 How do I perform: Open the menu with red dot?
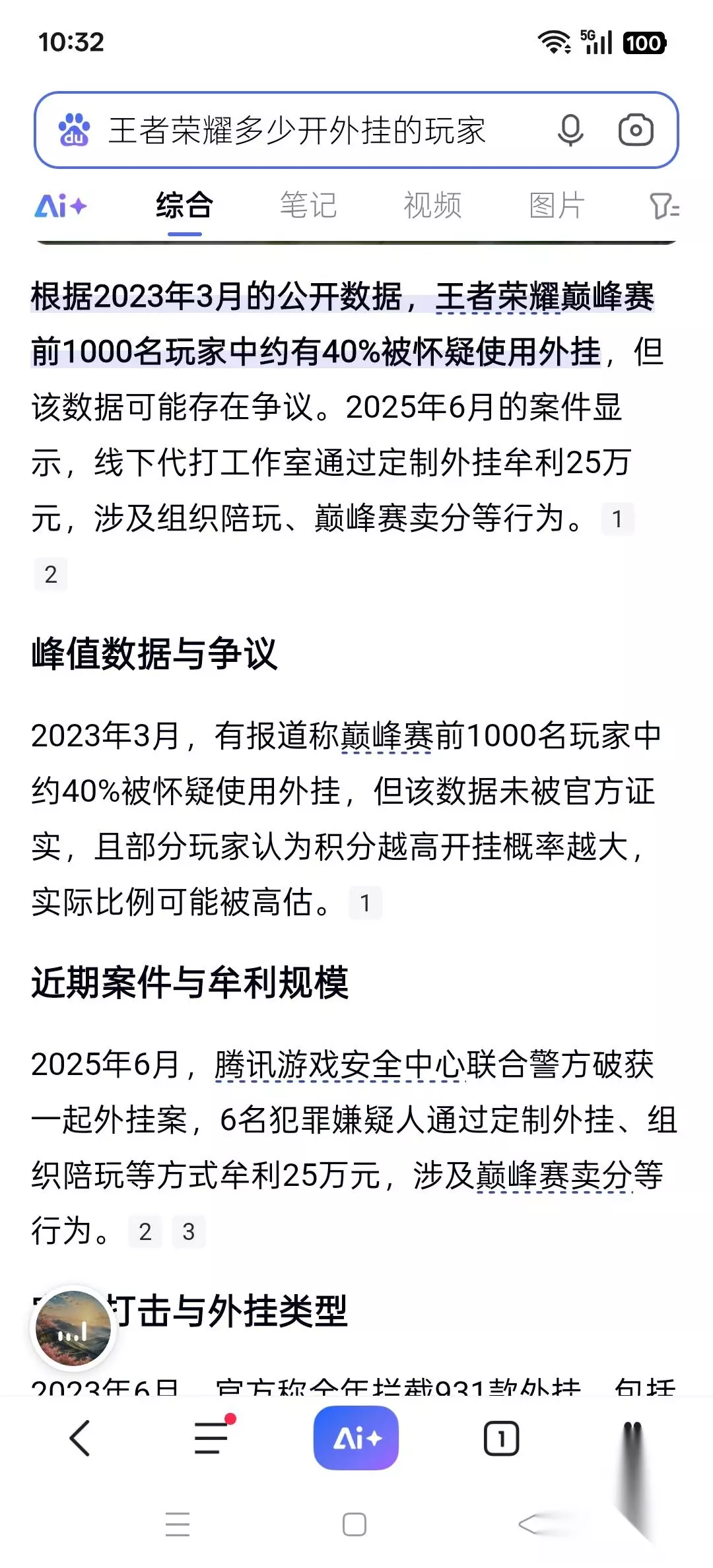(x=213, y=1437)
